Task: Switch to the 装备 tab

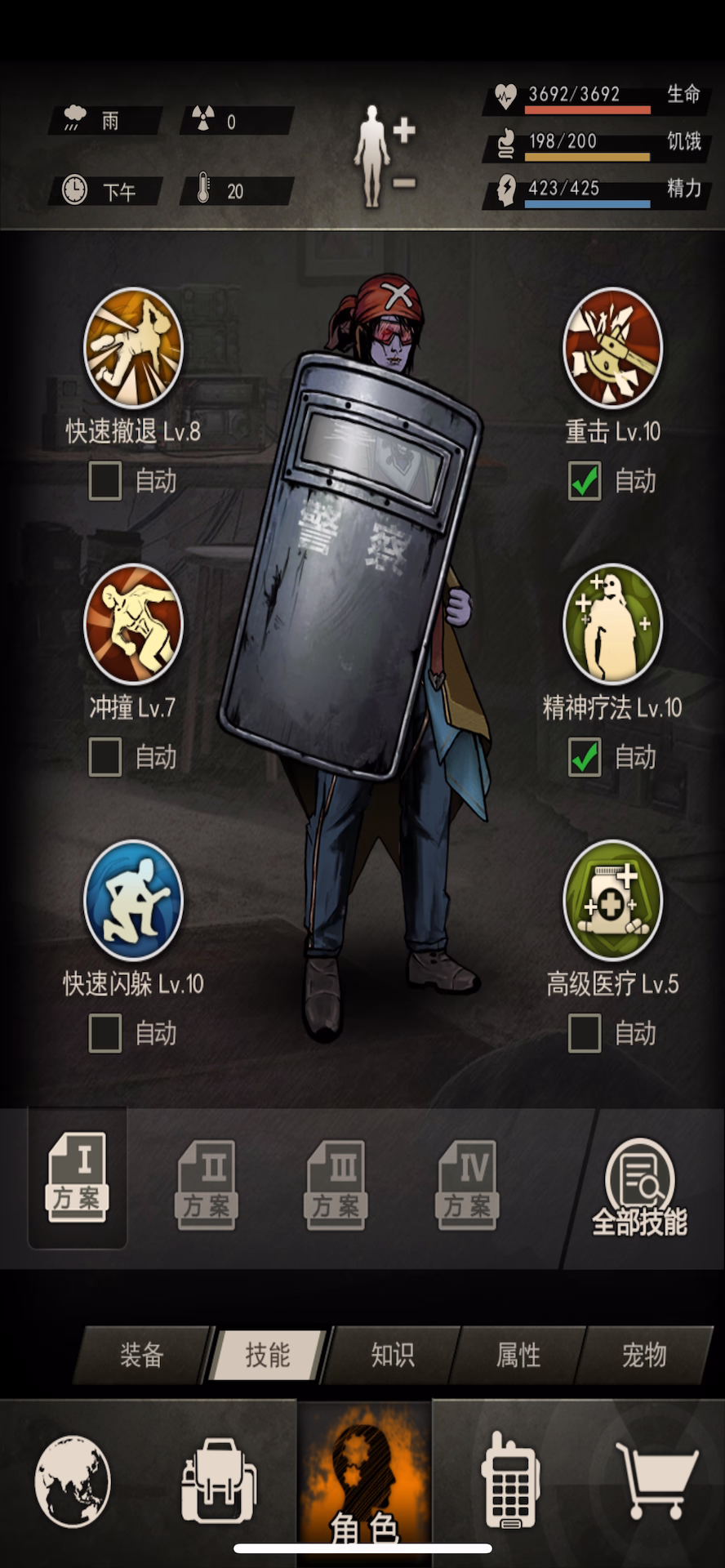Action: point(142,1355)
